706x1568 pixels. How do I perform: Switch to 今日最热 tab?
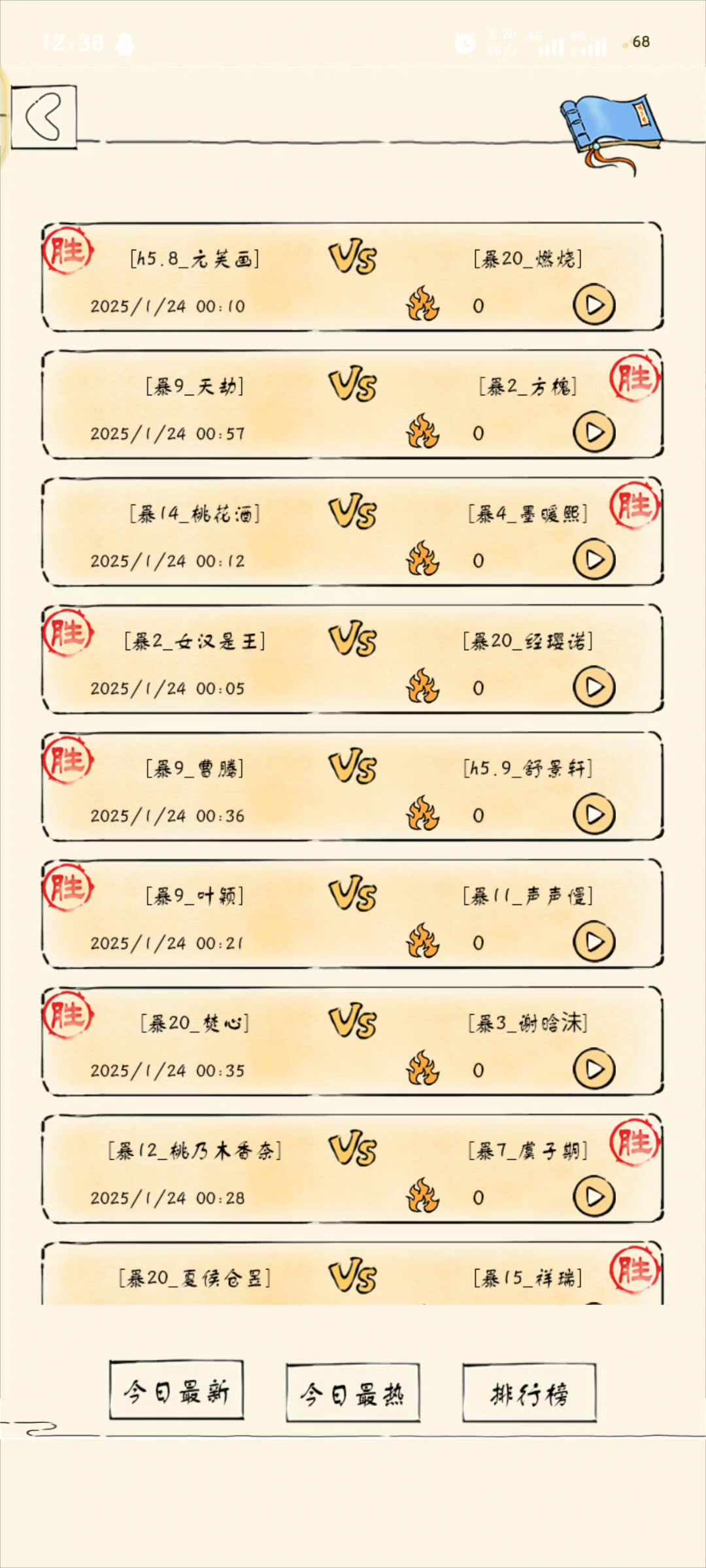click(353, 1394)
